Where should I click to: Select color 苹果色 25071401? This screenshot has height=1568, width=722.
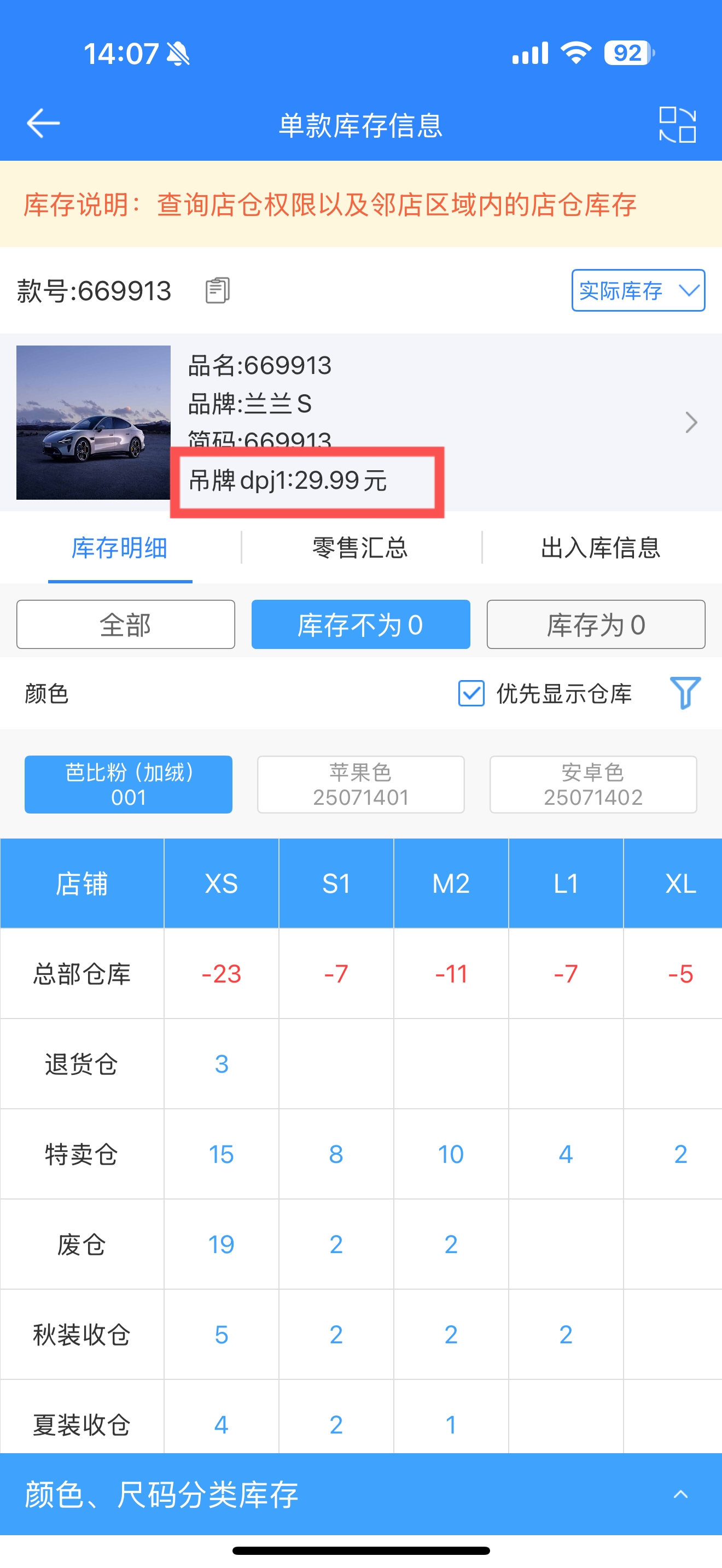360,785
